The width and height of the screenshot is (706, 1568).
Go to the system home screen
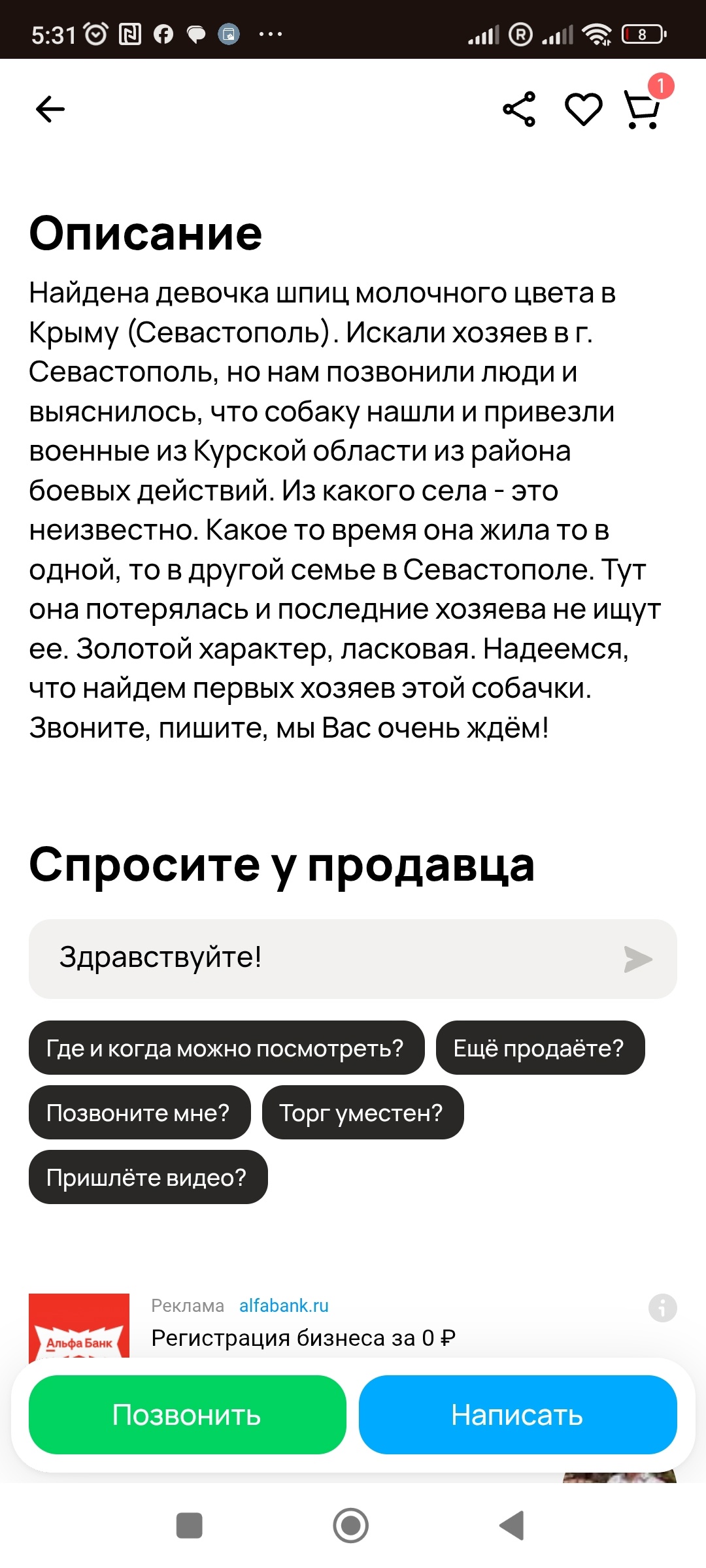tap(351, 1526)
